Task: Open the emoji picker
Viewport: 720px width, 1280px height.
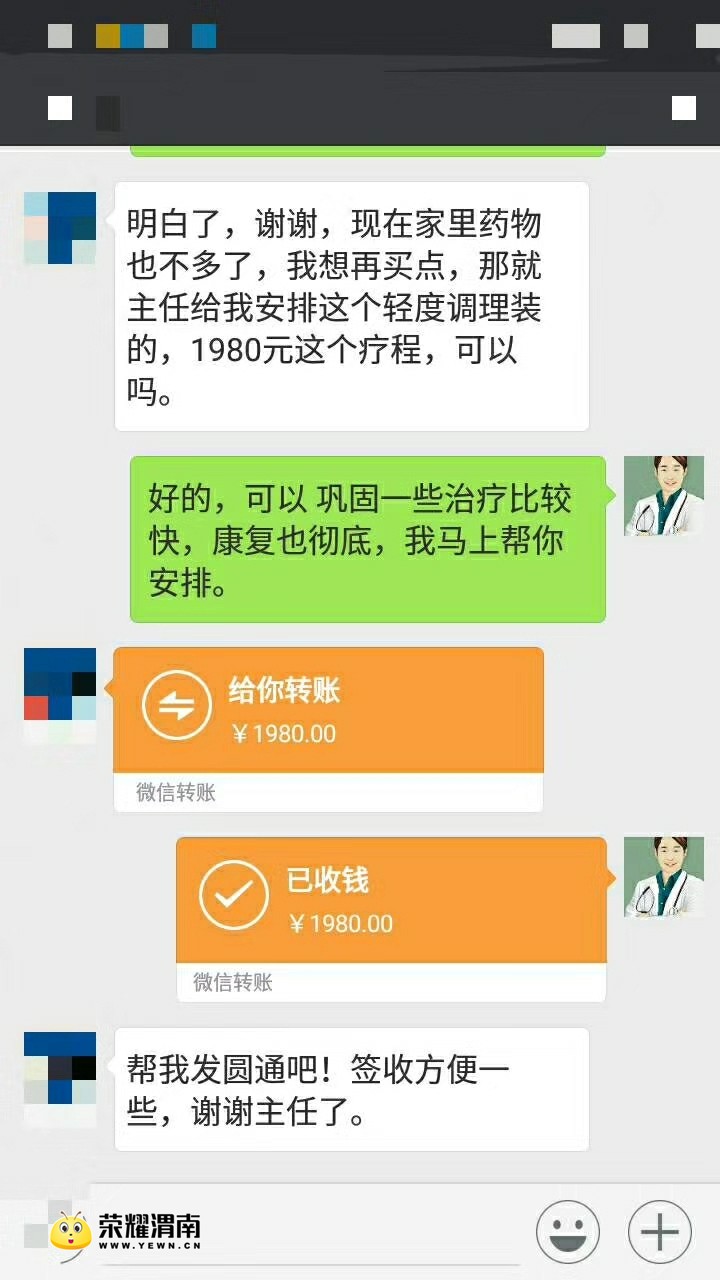Action: click(x=568, y=1233)
